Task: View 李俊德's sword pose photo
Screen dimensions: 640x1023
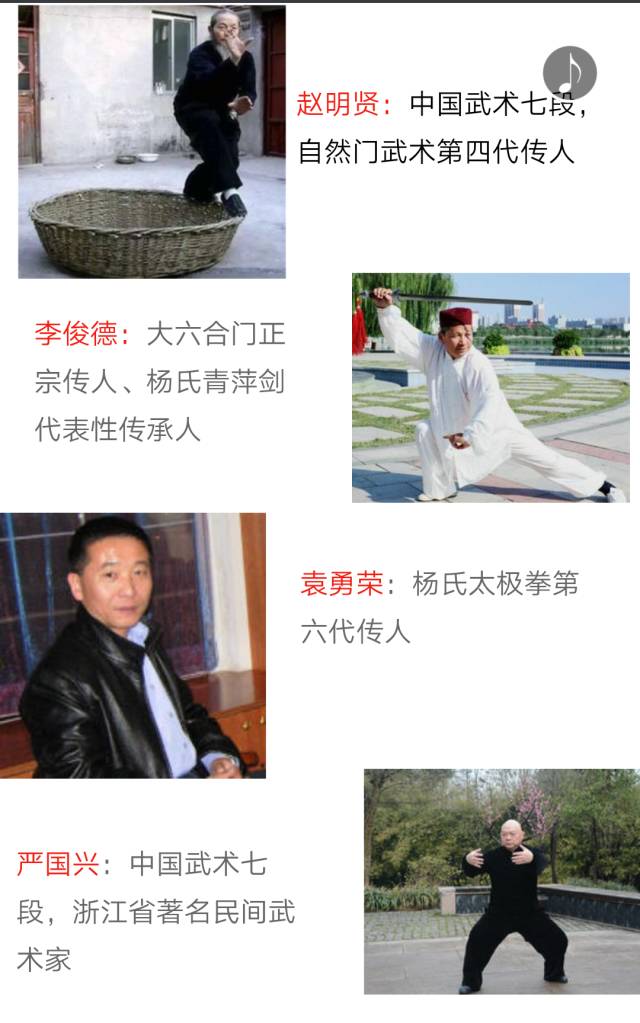Action: click(x=490, y=387)
